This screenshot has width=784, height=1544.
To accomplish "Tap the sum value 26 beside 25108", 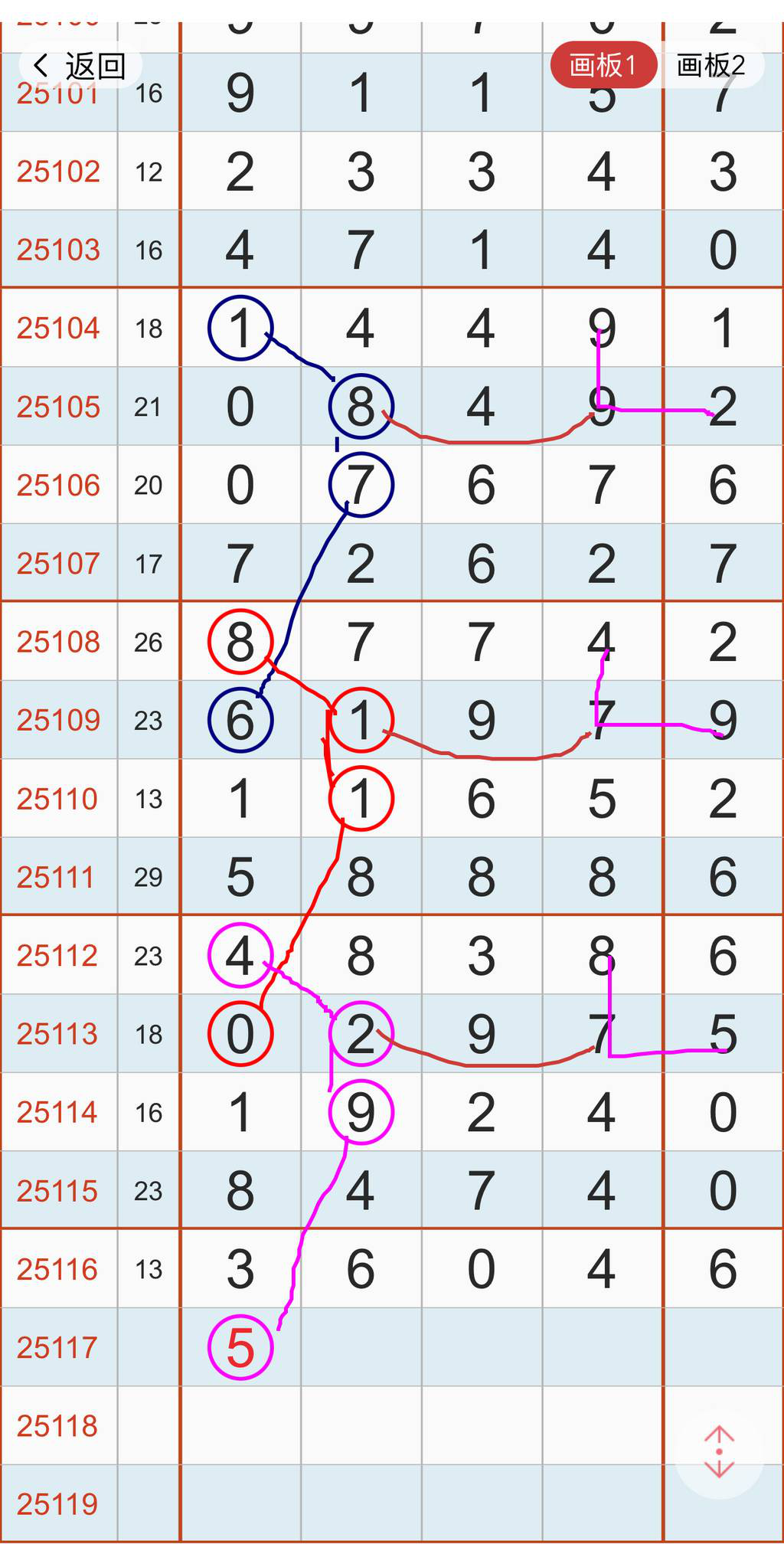I will [149, 642].
